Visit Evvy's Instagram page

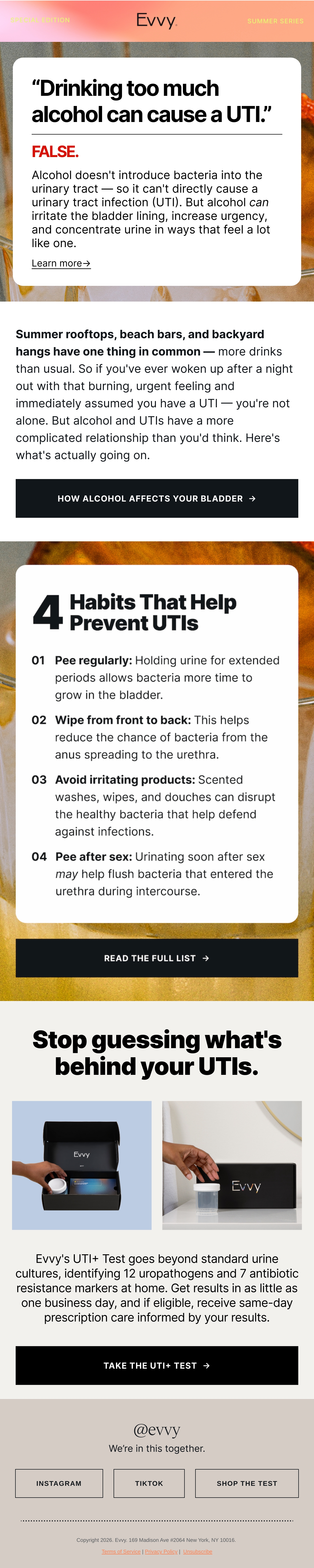(59, 1483)
